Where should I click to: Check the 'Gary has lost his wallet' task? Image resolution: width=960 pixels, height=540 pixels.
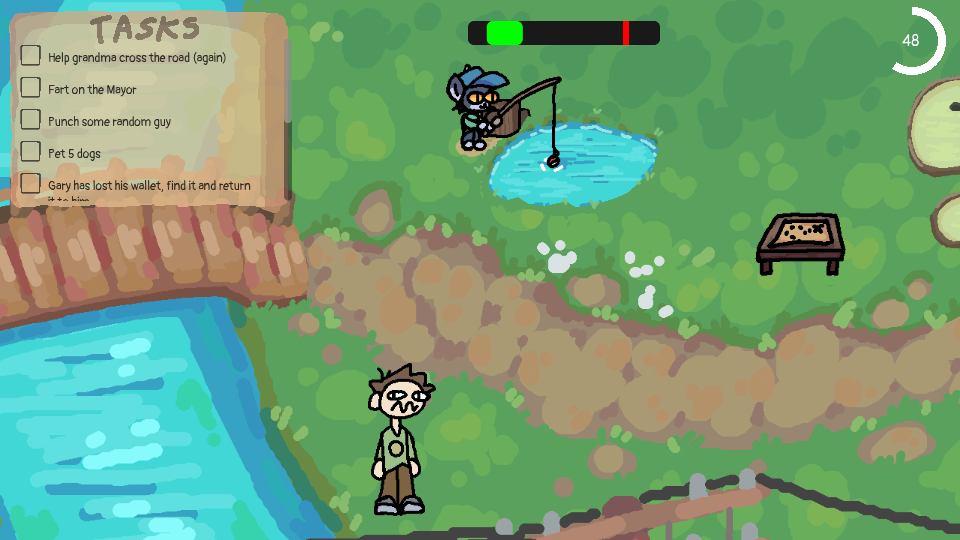pos(31,184)
